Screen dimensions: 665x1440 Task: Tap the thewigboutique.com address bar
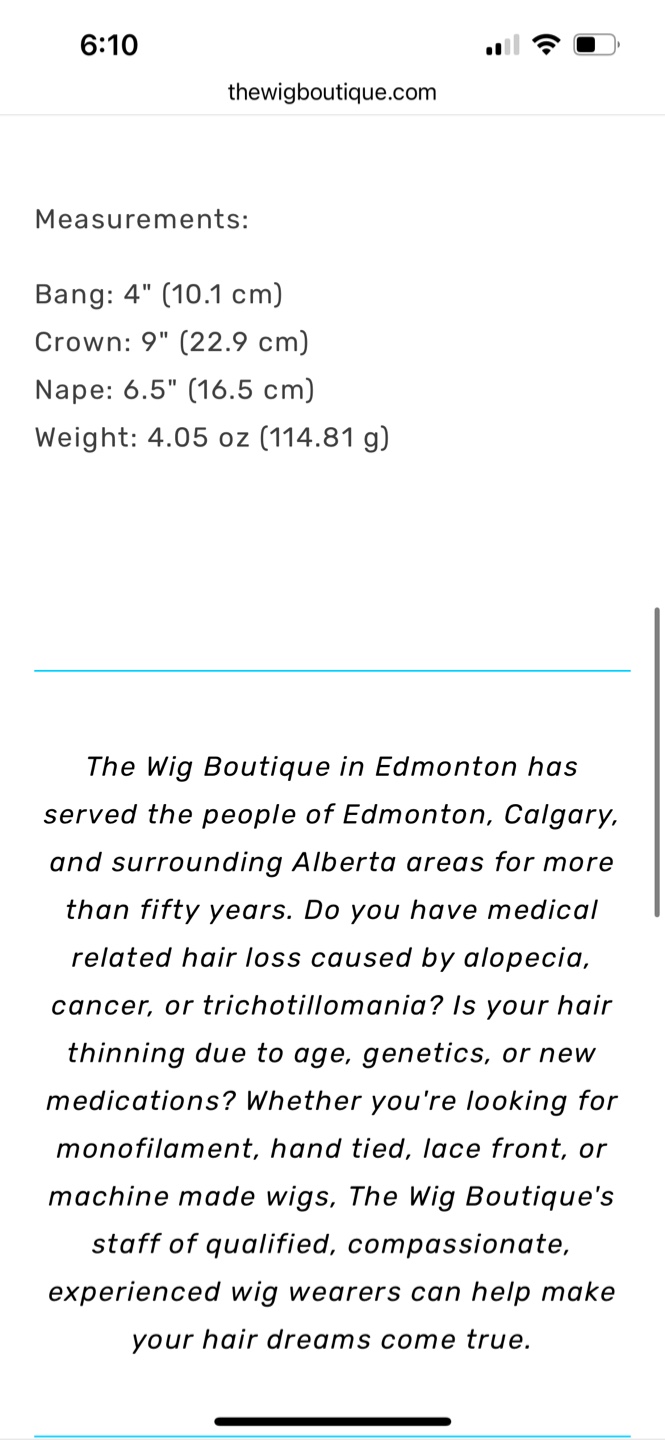(332, 93)
